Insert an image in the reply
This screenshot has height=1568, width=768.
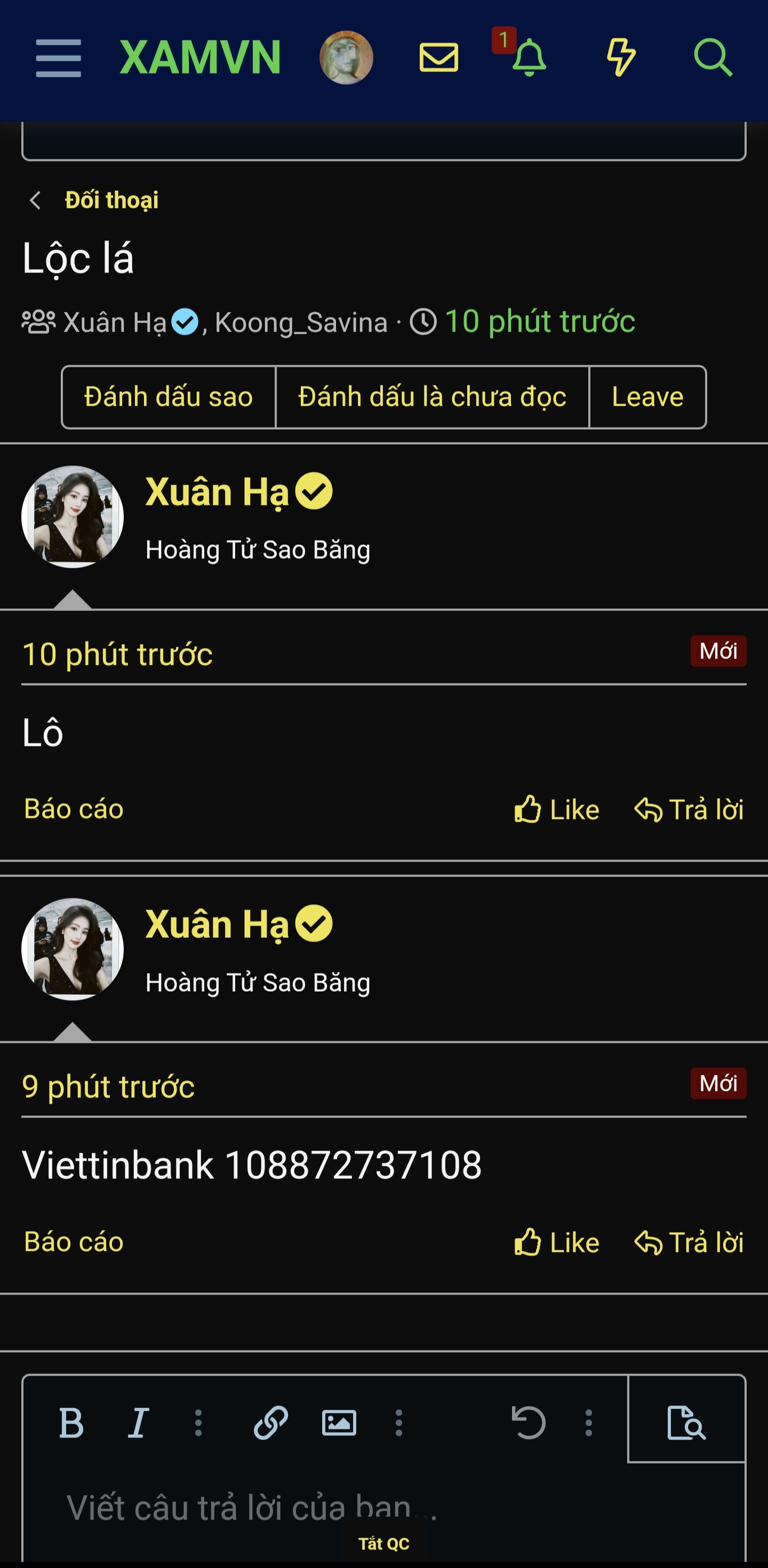click(339, 1423)
